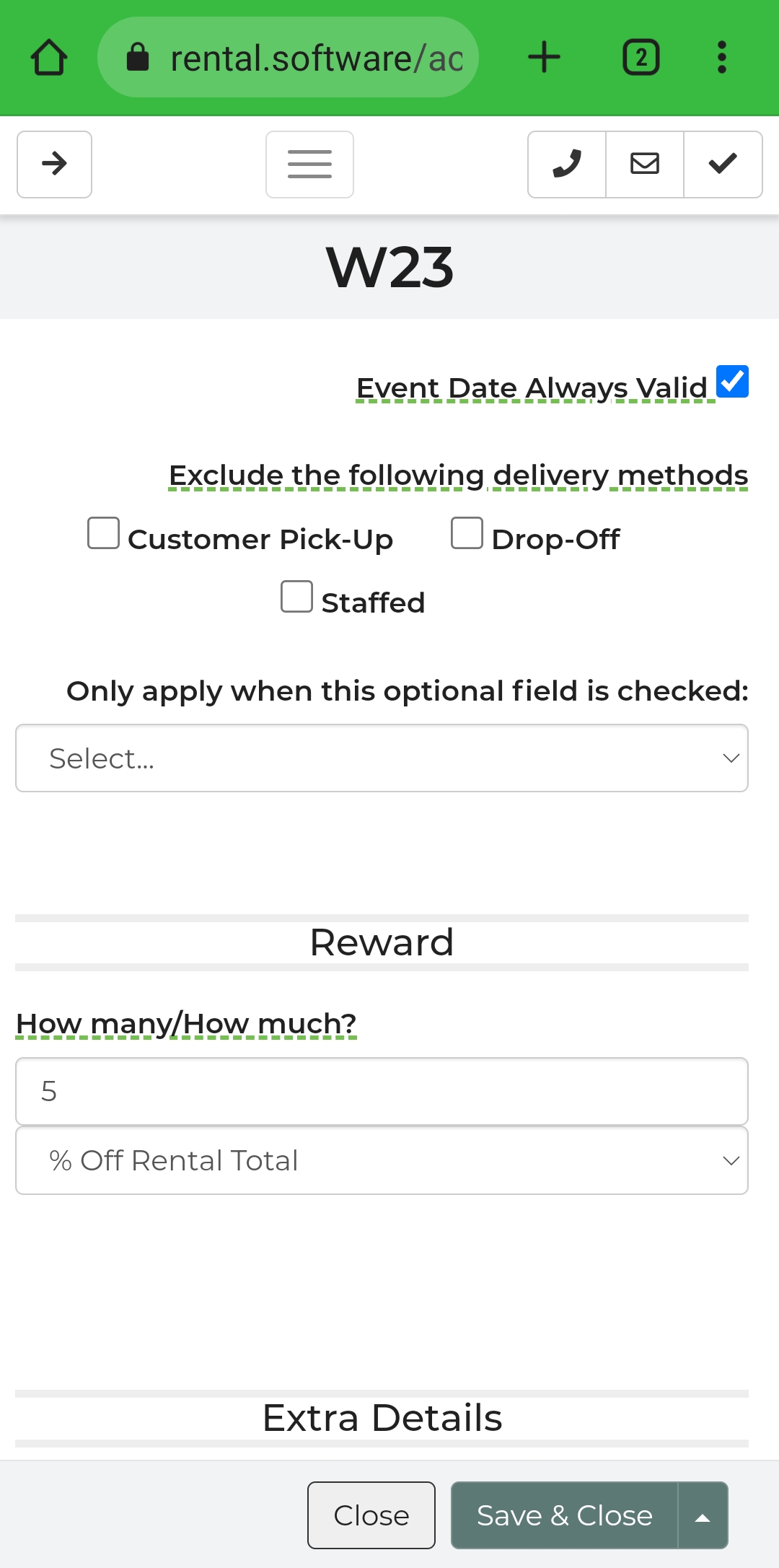This screenshot has width=779, height=1568.
Task: Check Customer Pick-Up delivery exclusion
Action: pos(103,533)
